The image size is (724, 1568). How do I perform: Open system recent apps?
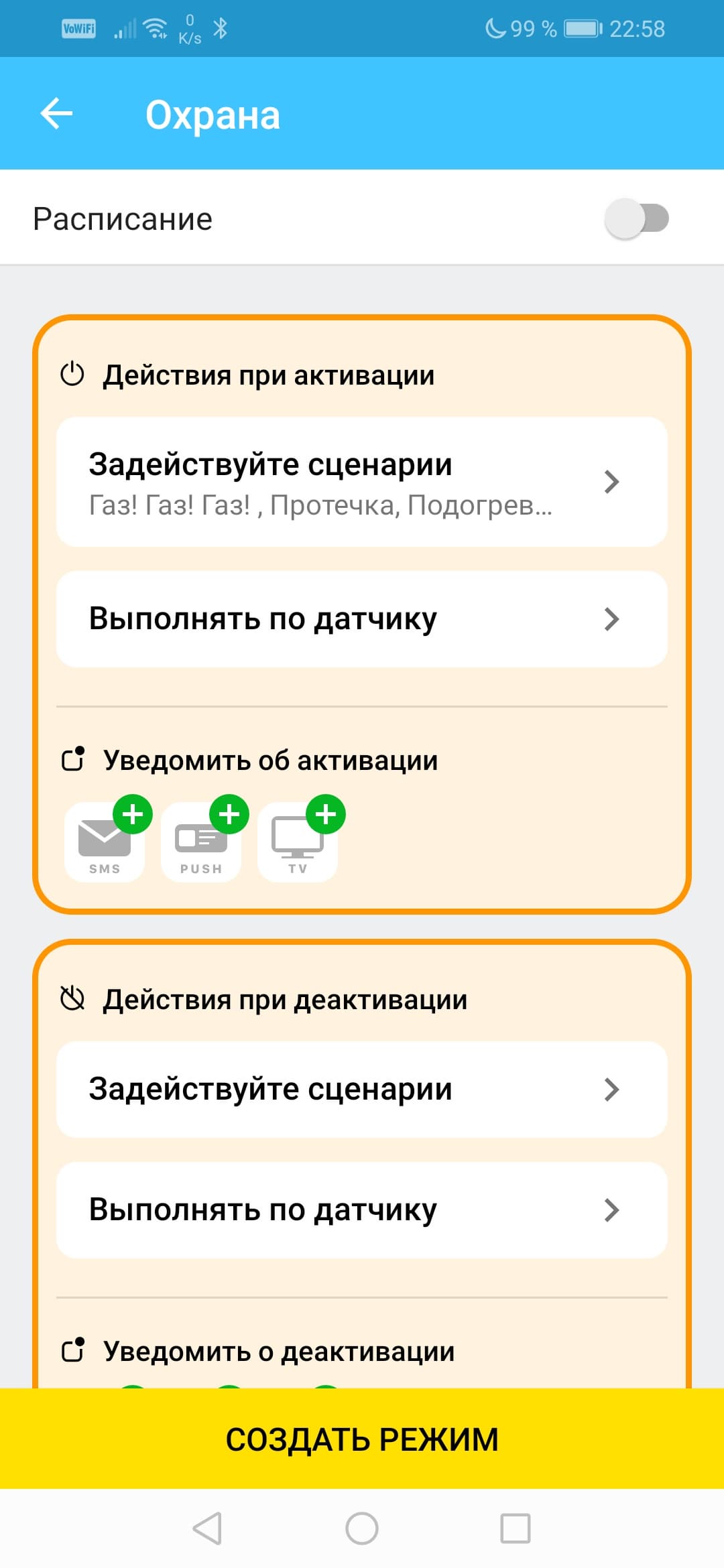516,1528
